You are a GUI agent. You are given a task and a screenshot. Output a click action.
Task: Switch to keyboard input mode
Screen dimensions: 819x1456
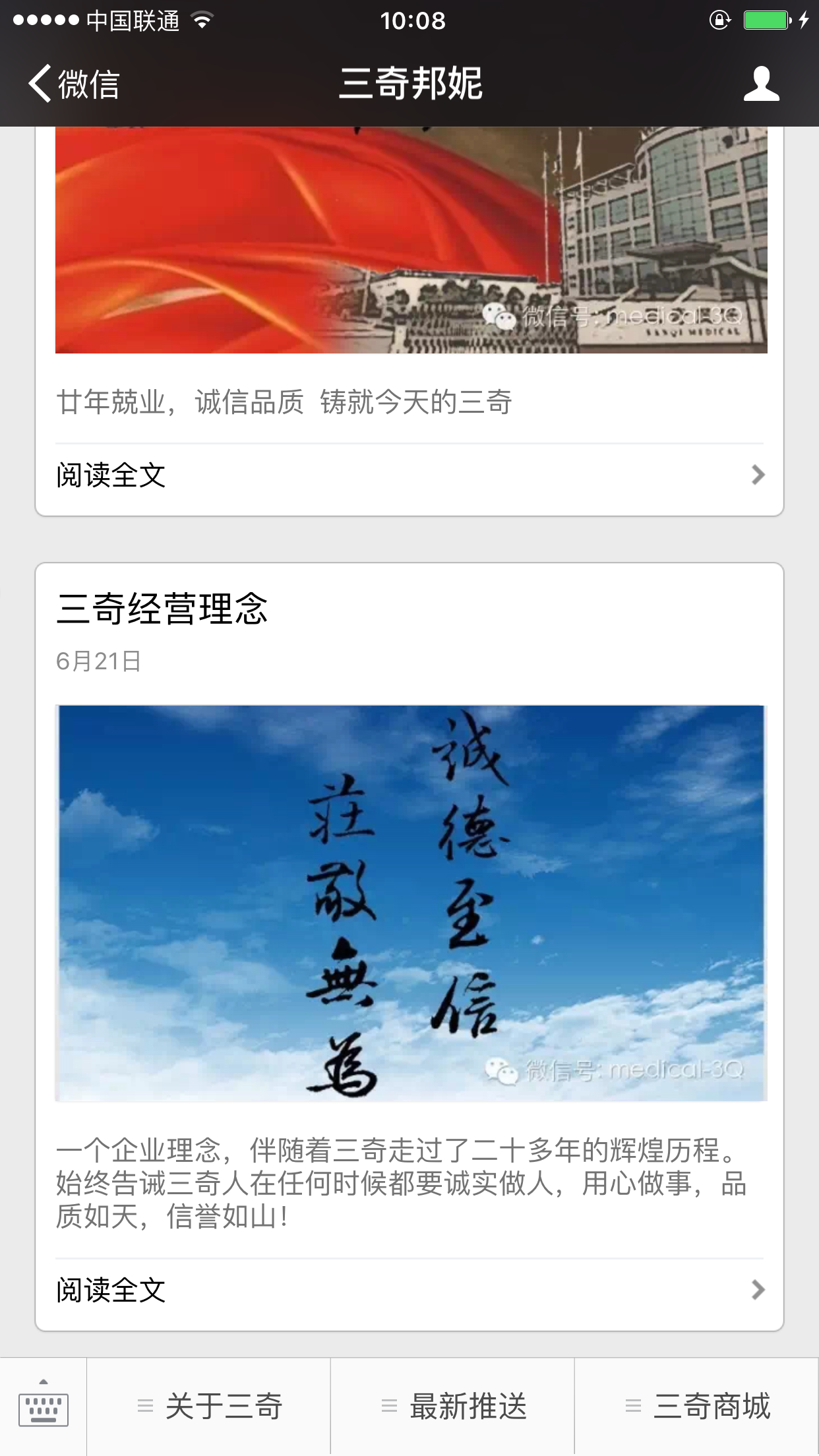(44, 1407)
